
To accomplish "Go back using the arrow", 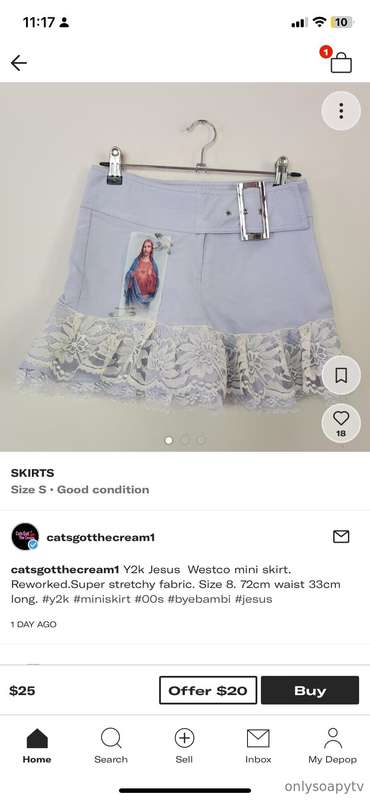I will [x=18, y=63].
